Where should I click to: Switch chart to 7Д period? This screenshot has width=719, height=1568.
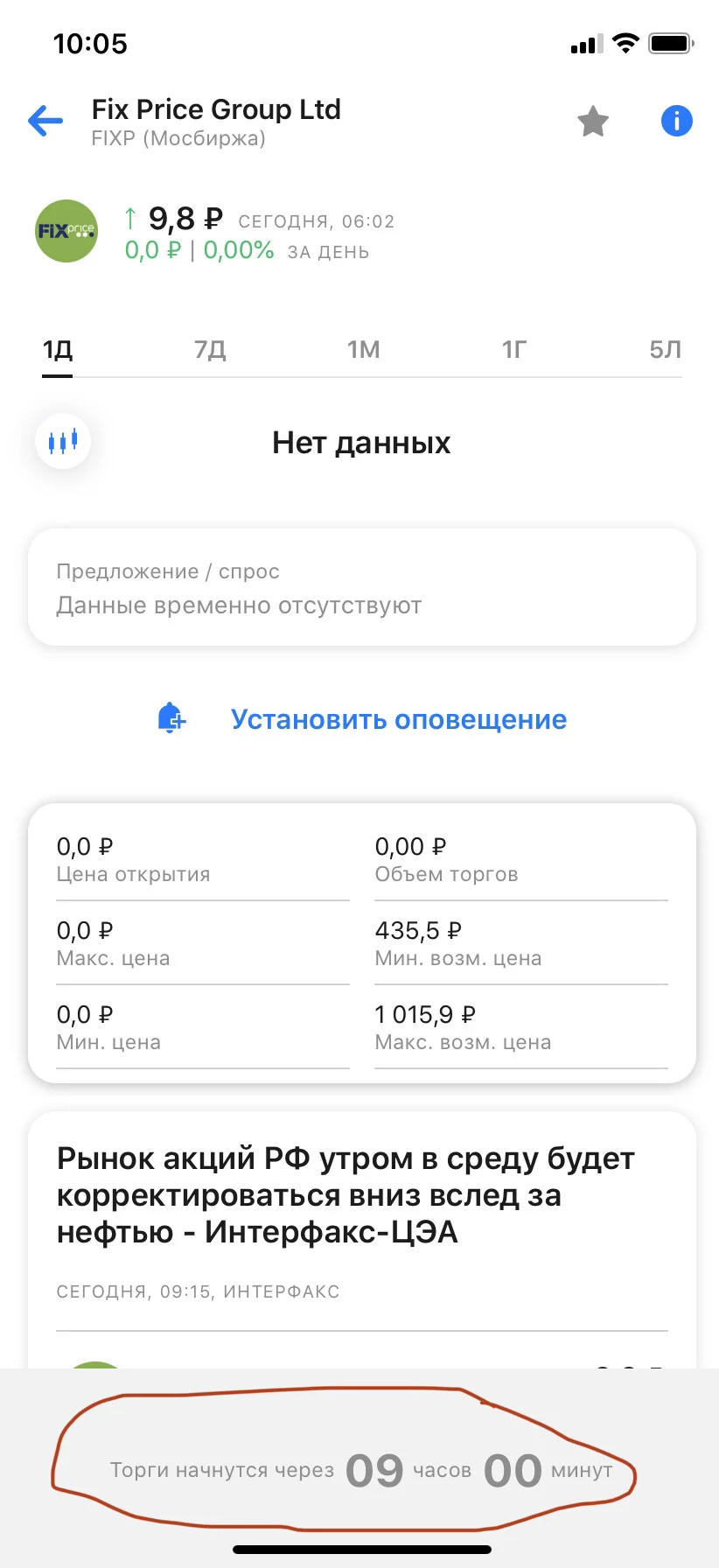(210, 350)
